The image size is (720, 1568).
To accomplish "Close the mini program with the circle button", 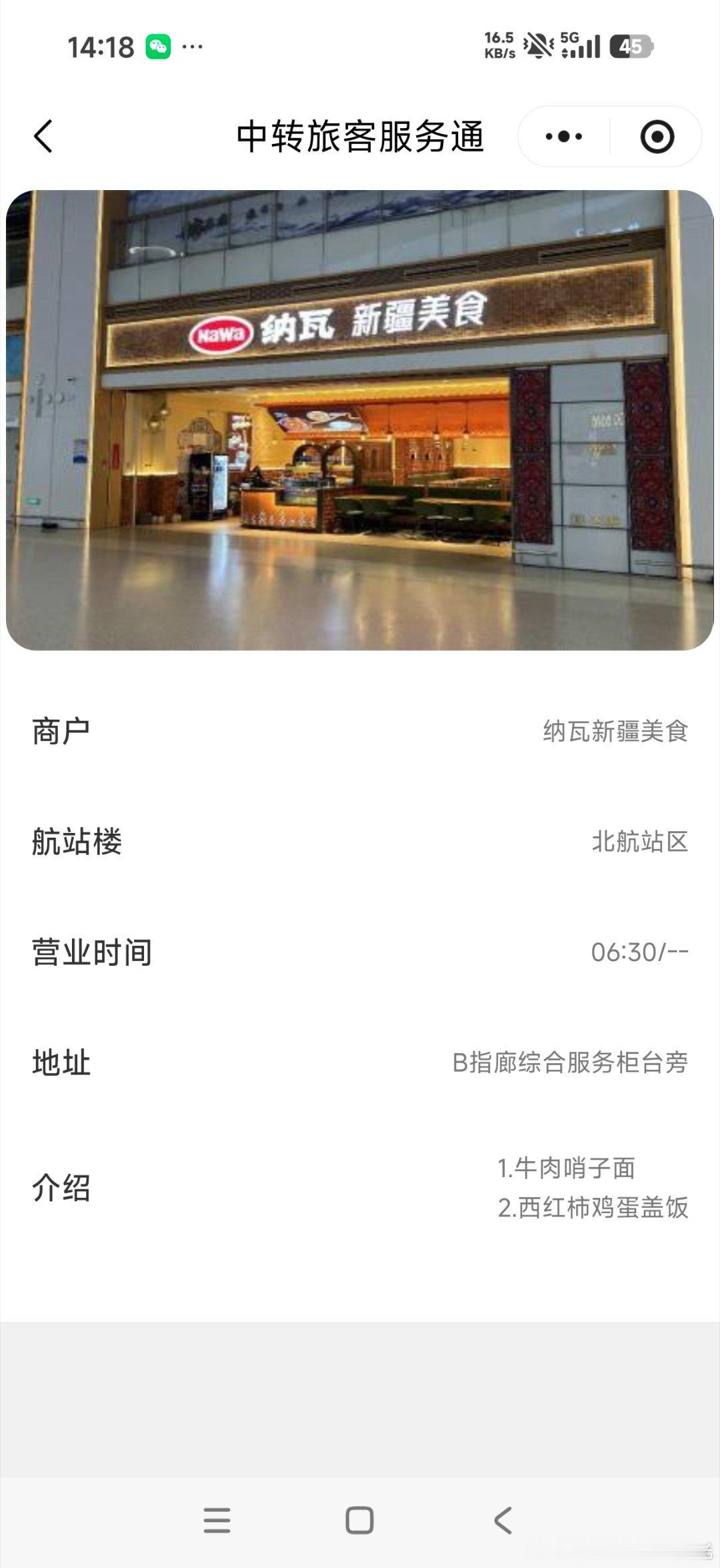I will click(657, 137).
